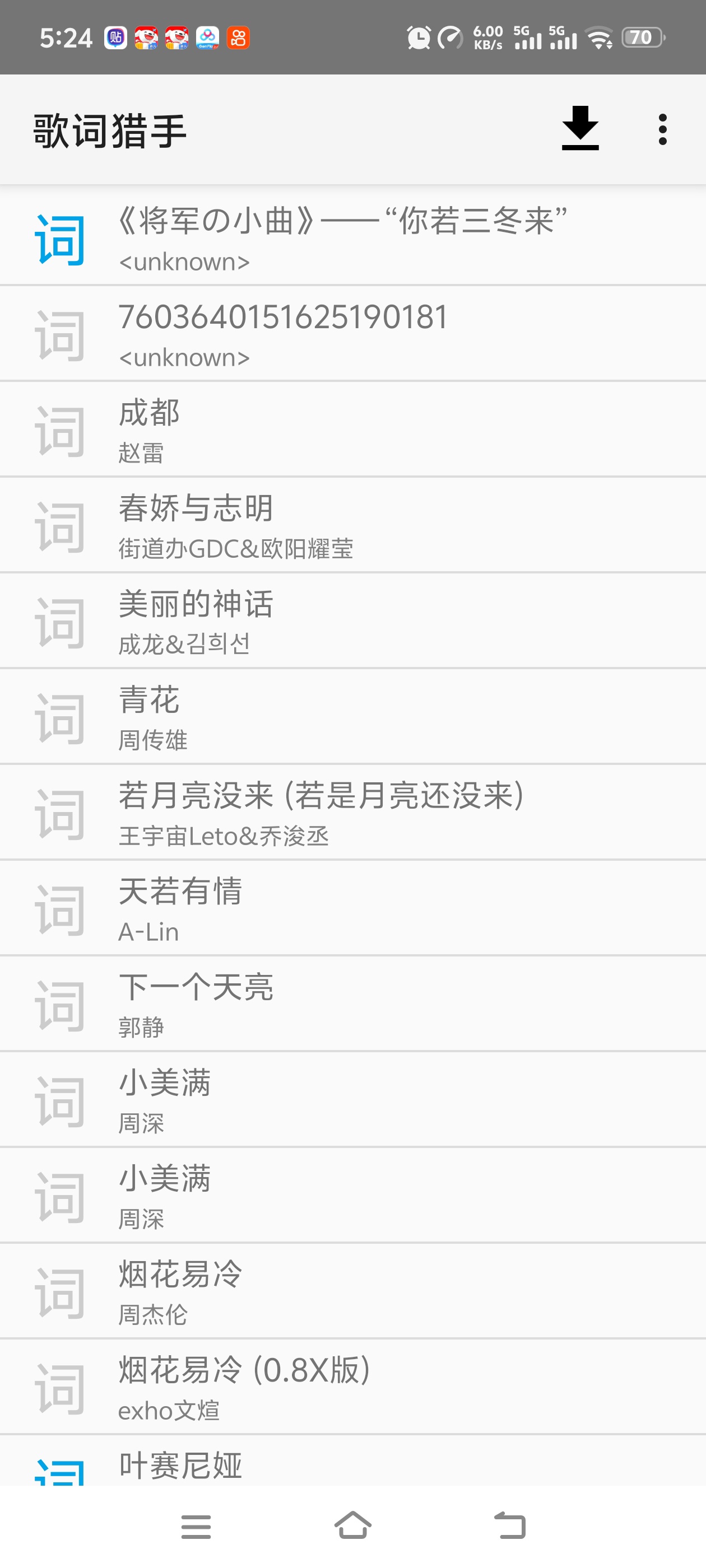This screenshot has width=706, height=1568.
Task: Open 若月亮没来 by 王宇宙Leto
Action: pos(352,813)
